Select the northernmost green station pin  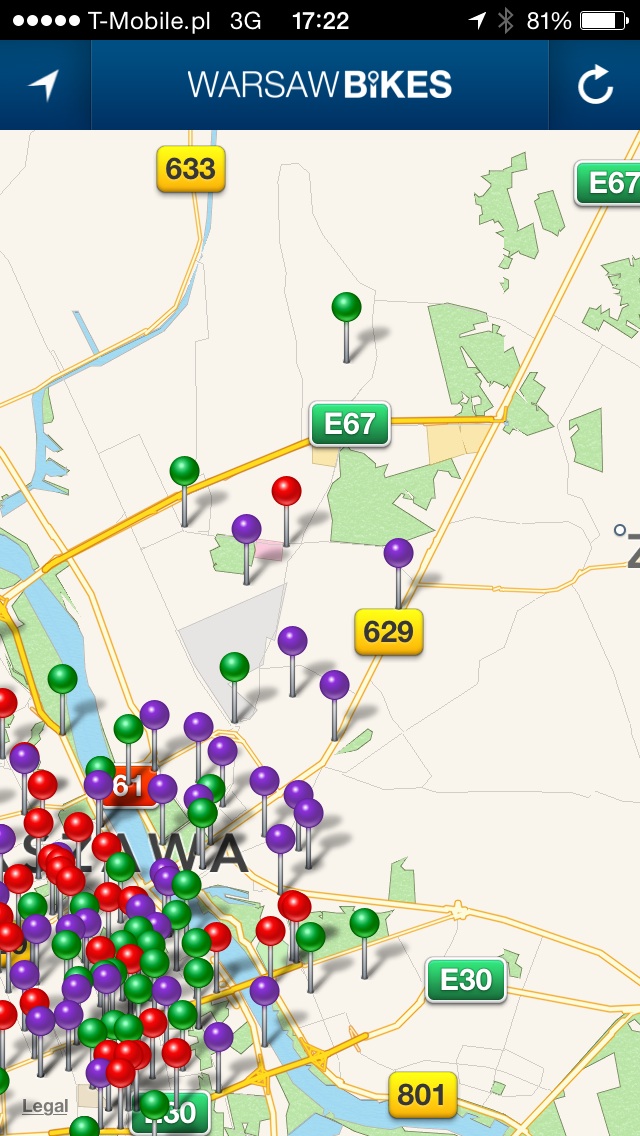[x=346, y=308]
